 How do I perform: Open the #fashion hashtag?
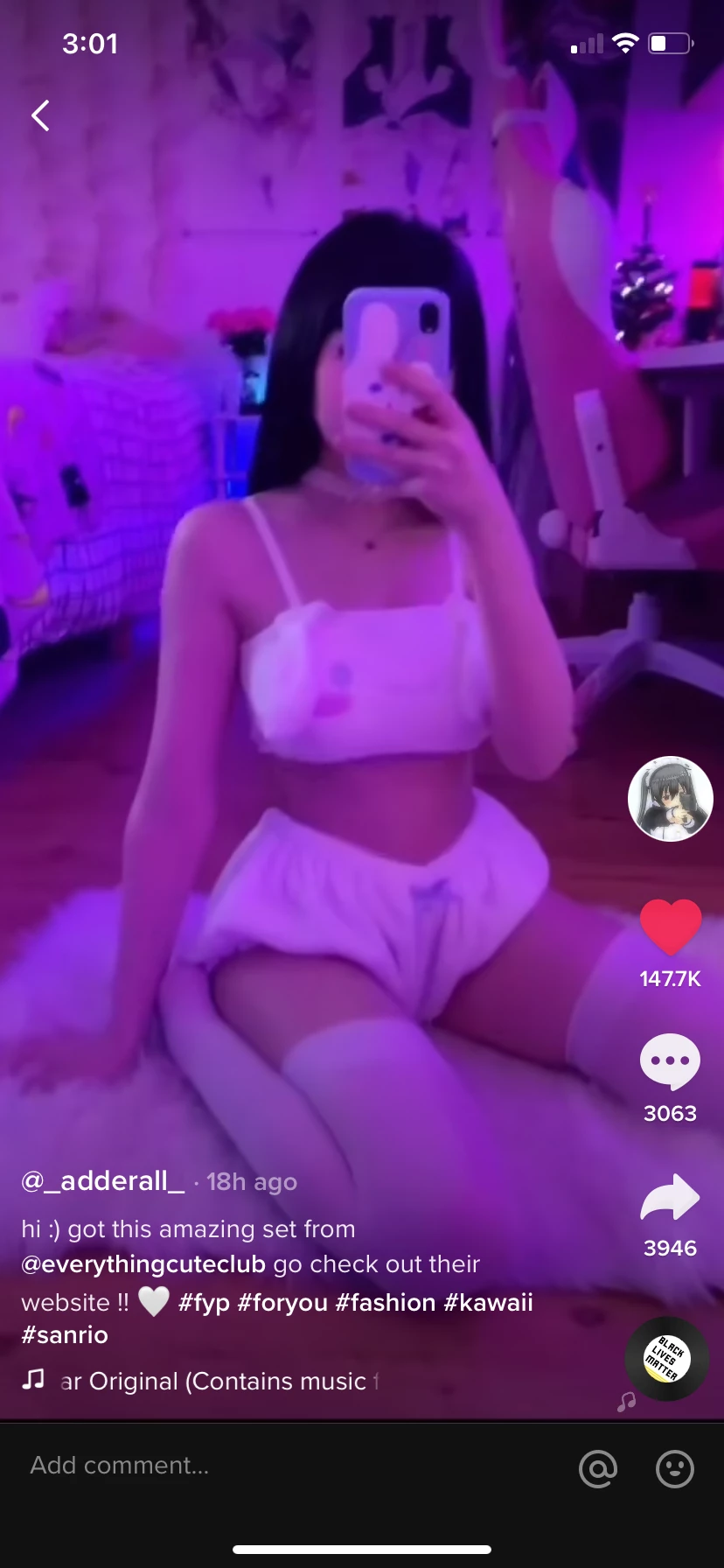(x=386, y=1303)
